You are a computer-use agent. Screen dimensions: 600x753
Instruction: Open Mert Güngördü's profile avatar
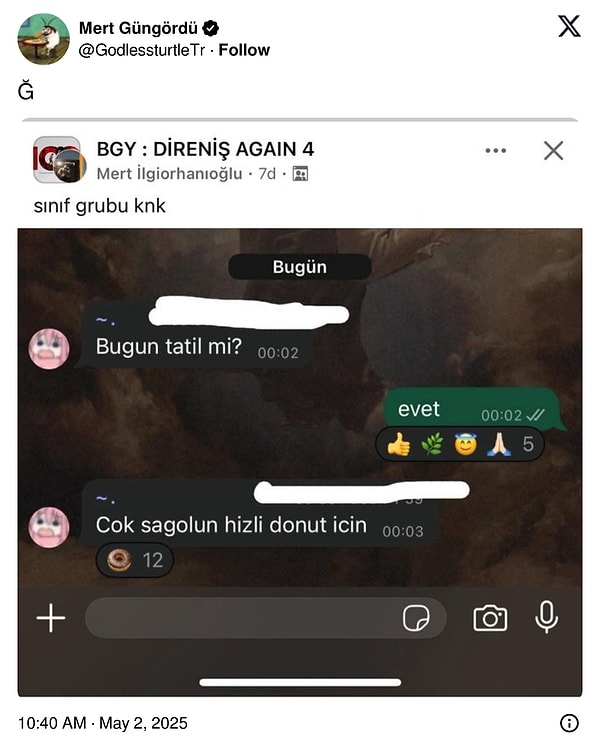(43, 39)
